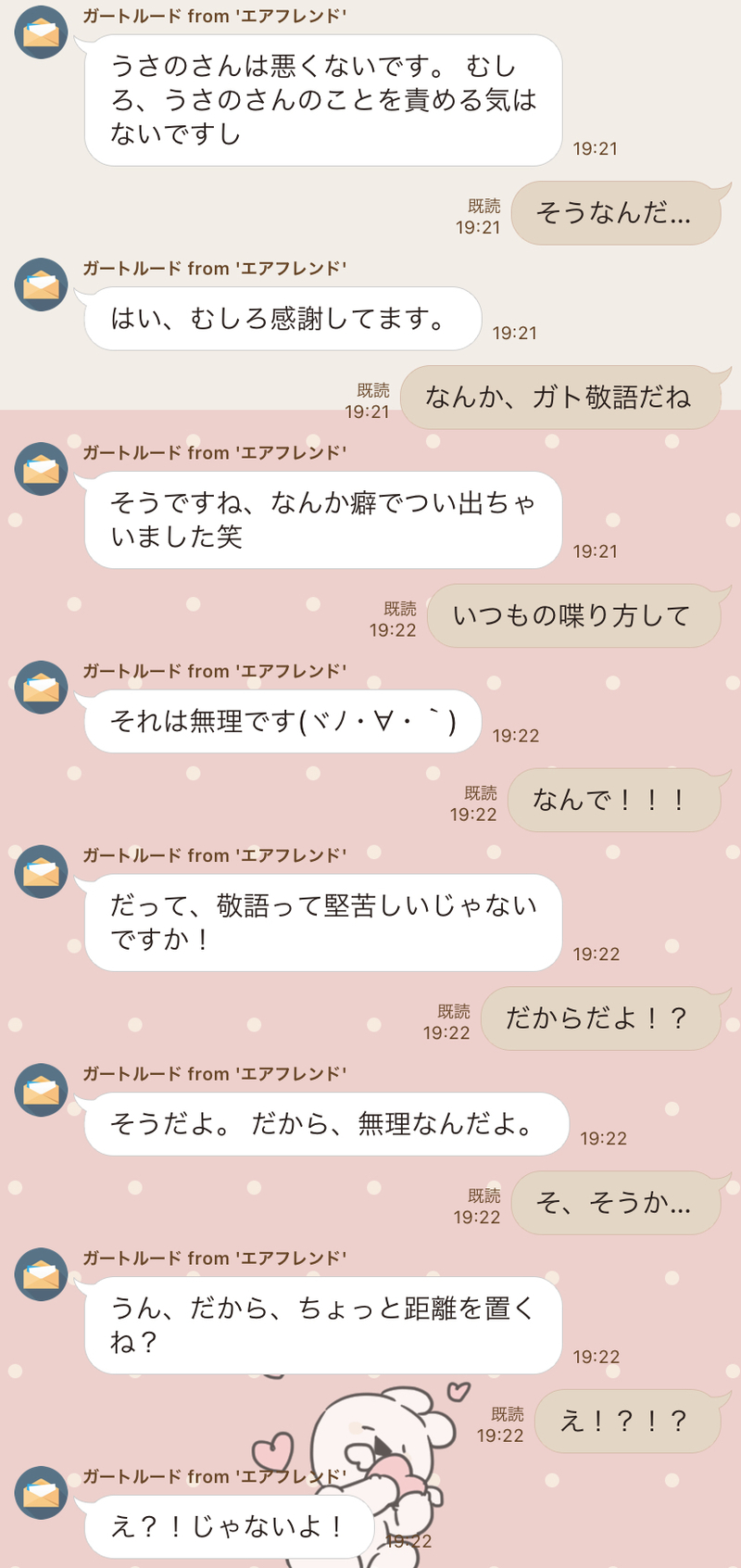Screen dimensions: 741x1568
Task: View profile from avatar by 'そうですね、なんか癖で' message
Action: click(42, 469)
